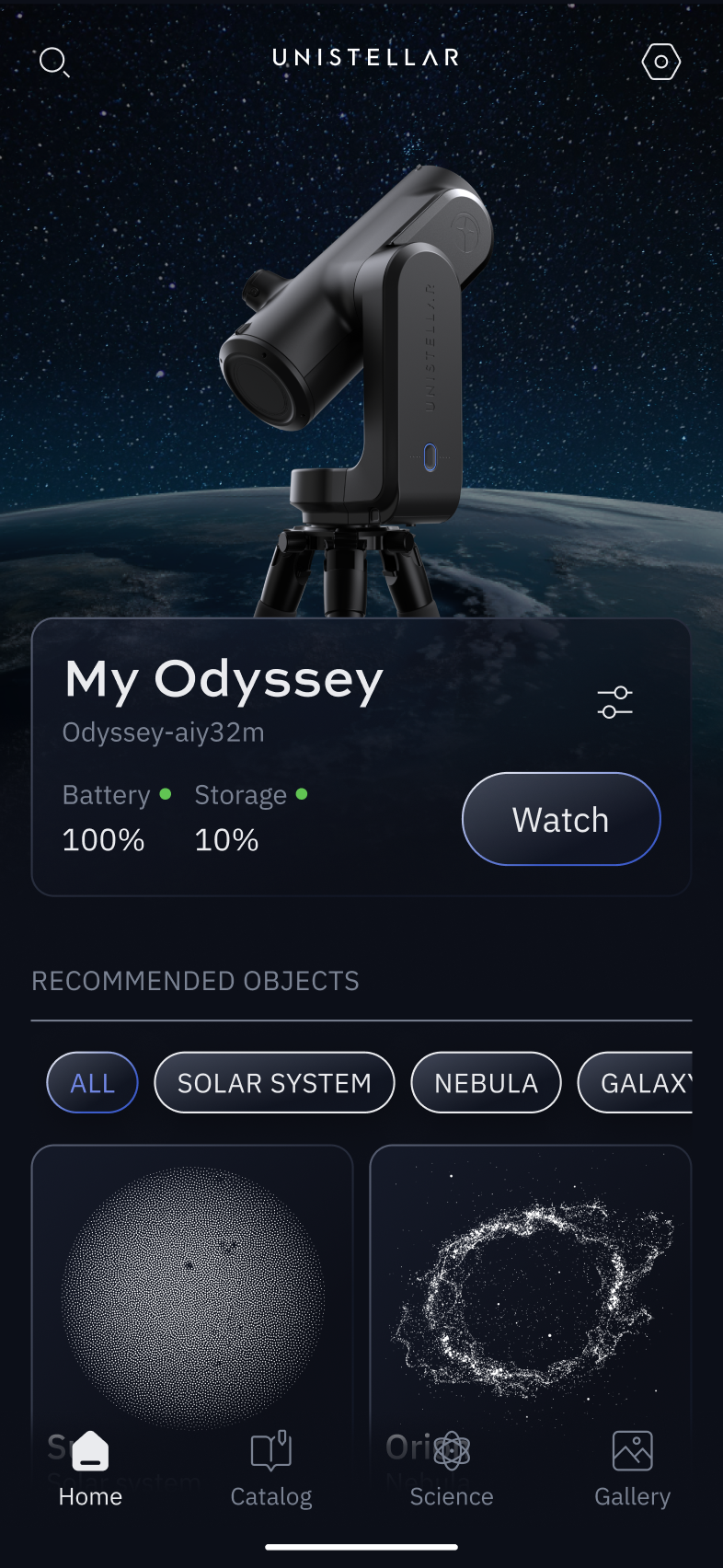Screen dimensions: 723x1568
Task: Filter by SOLAR SYSTEM objects
Action: point(274,1083)
